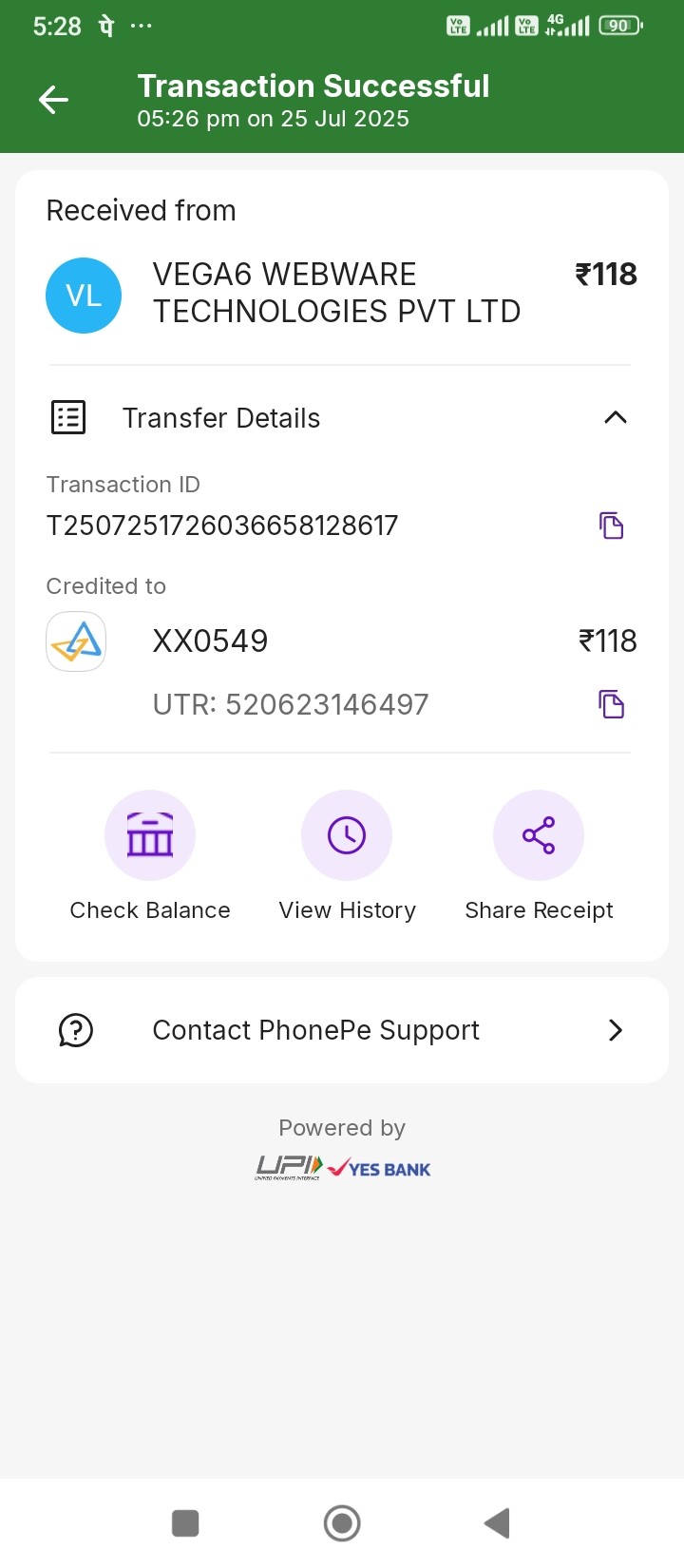
Task: Open View History
Action: click(347, 836)
